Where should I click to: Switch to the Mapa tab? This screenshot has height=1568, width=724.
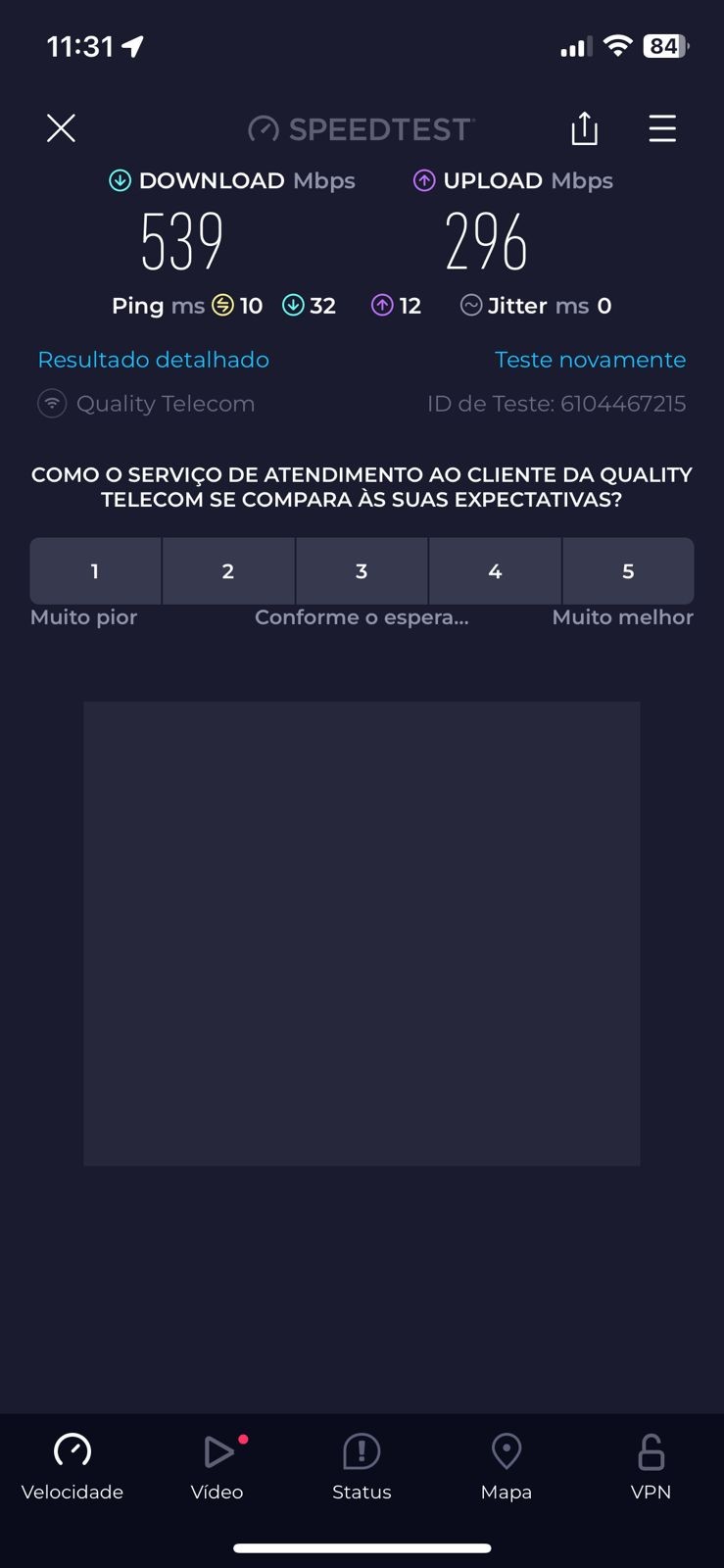pos(507,1466)
